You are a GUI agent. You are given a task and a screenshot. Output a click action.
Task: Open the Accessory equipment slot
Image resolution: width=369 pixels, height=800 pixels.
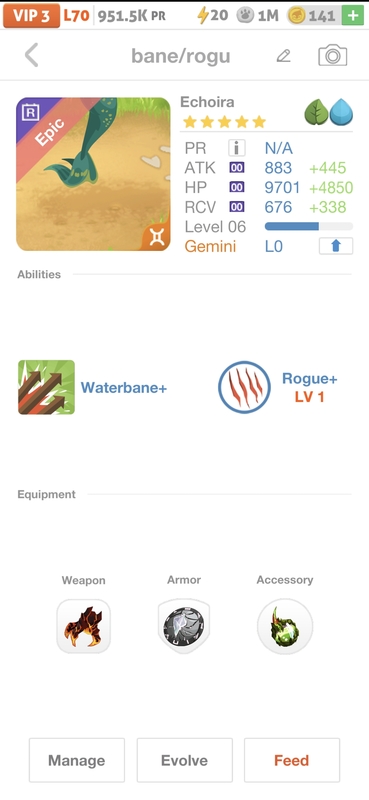(x=285, y=626)
